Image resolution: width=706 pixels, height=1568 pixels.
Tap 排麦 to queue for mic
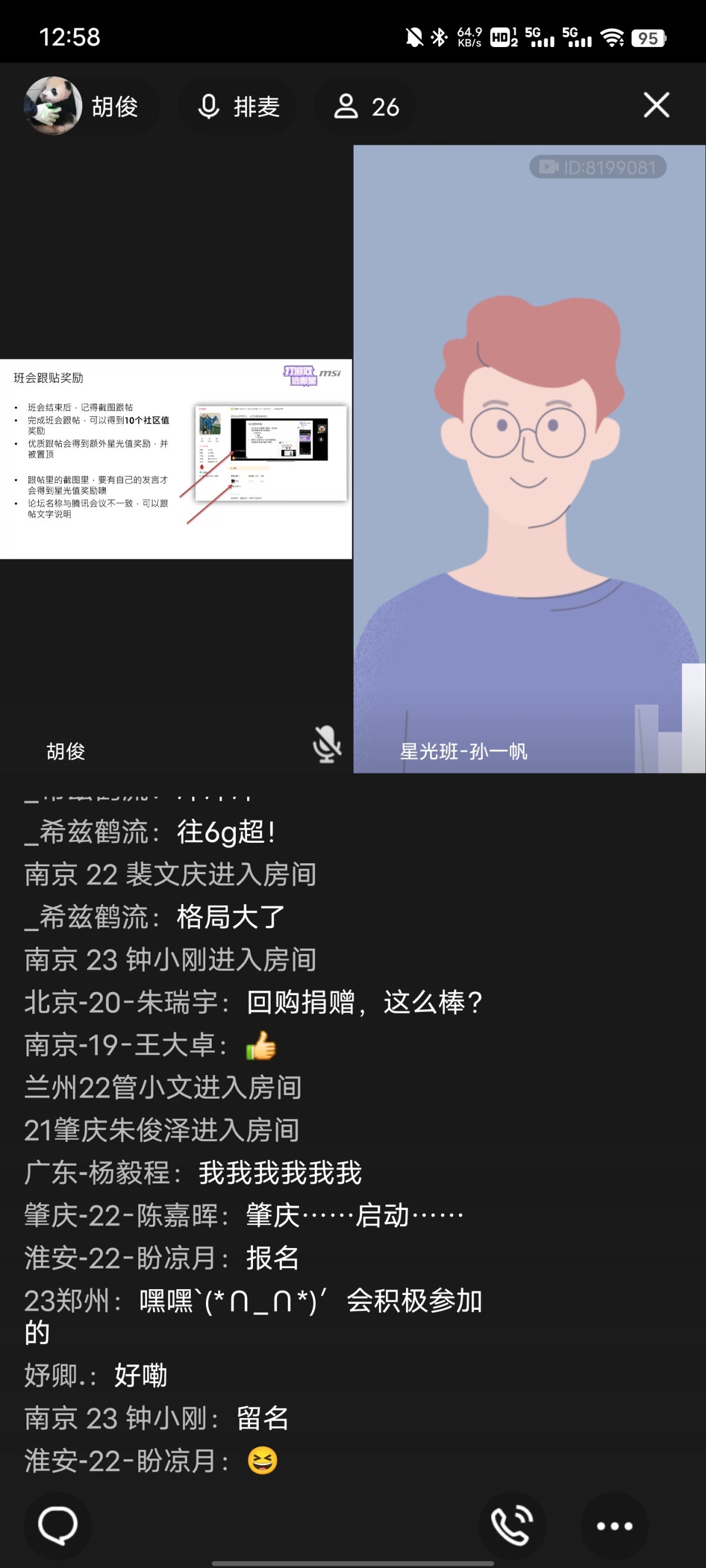click(238, 106)
